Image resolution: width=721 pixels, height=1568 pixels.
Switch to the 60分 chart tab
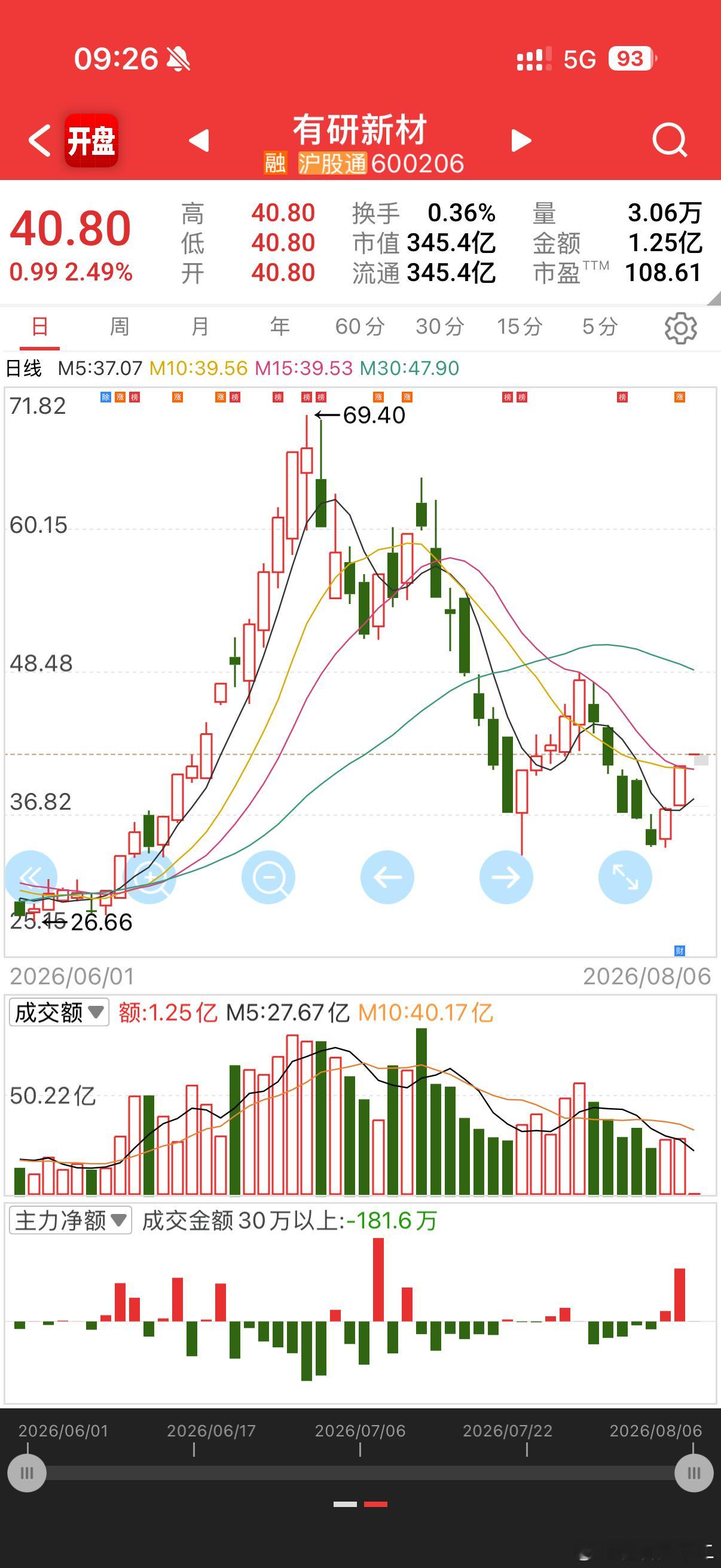(x=359, y=327)
